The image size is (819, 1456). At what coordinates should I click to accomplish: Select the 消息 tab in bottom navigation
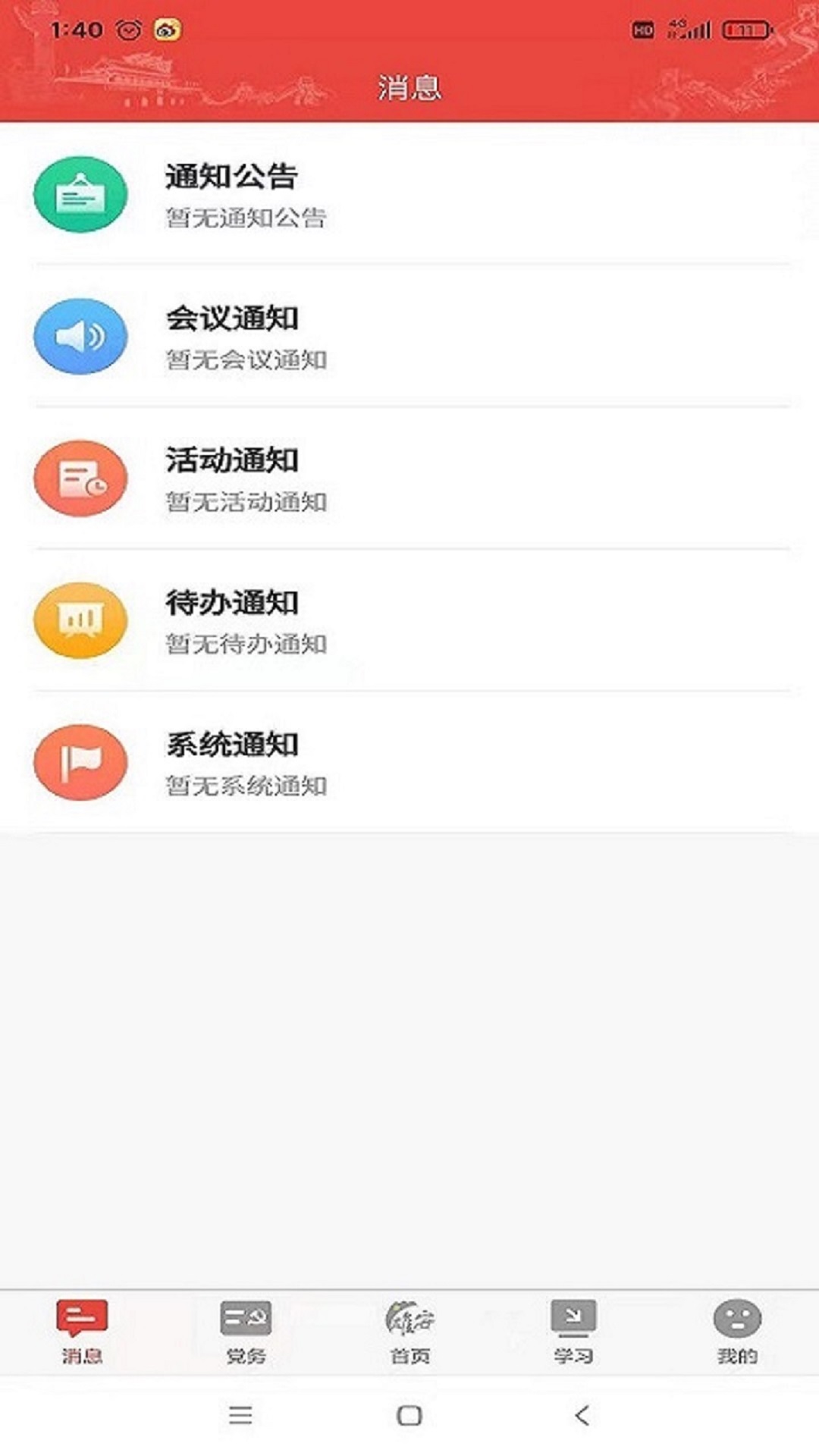(82, 1332)
